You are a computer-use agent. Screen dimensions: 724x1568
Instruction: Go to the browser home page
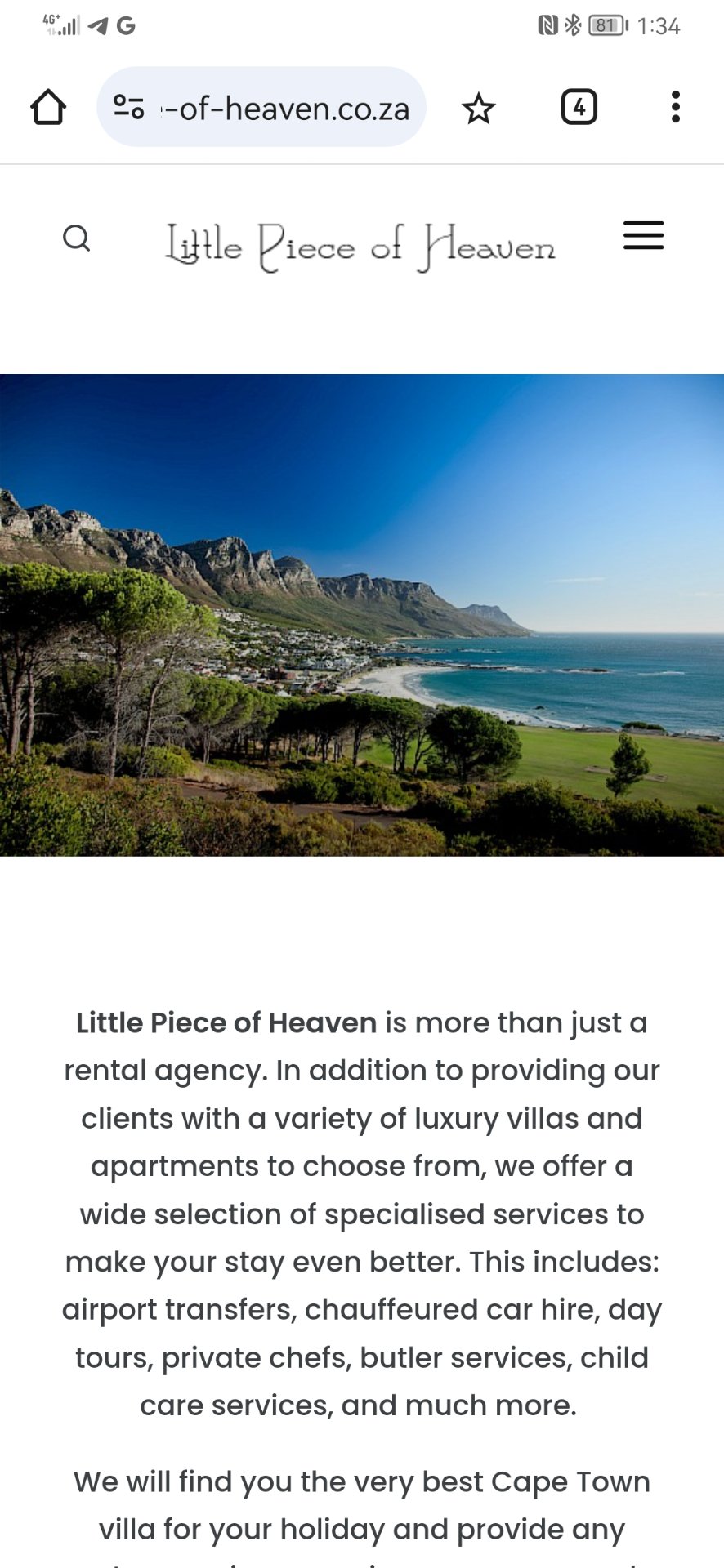click(48, 107)
